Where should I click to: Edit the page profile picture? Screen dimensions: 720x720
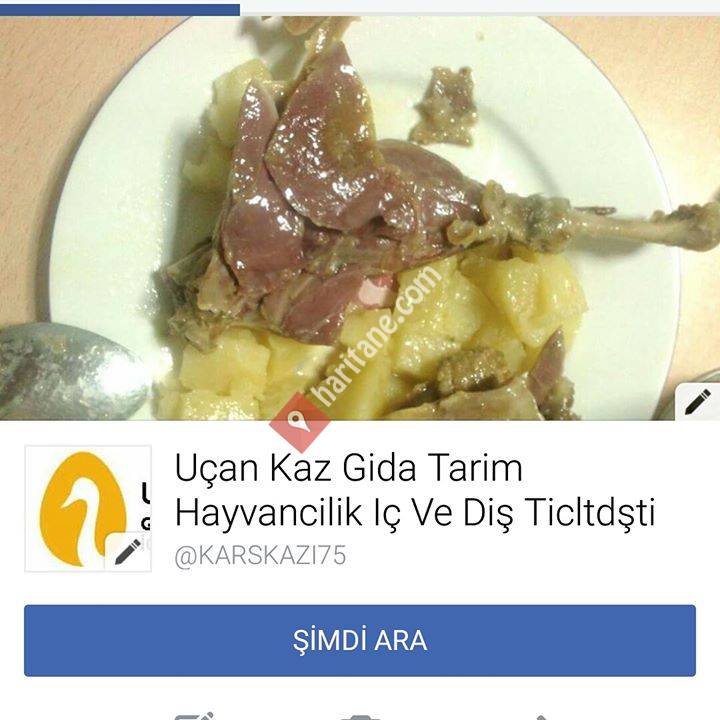[x=128, y=551]
